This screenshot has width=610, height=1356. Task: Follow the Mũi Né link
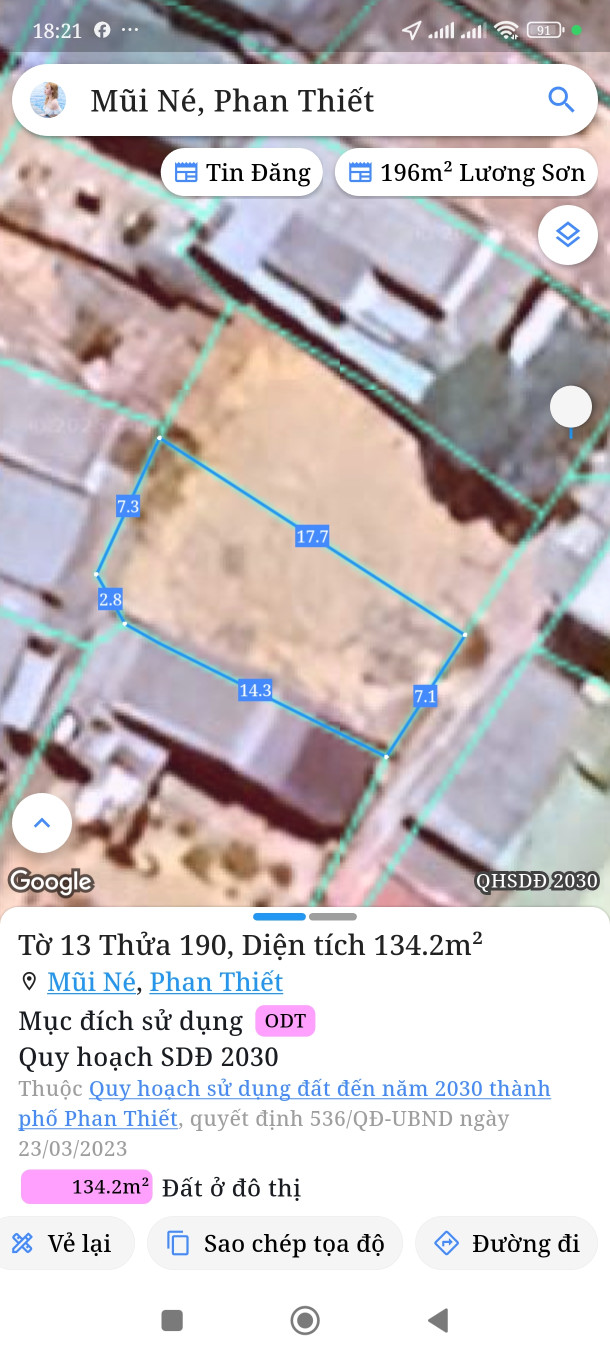(91, 982)
